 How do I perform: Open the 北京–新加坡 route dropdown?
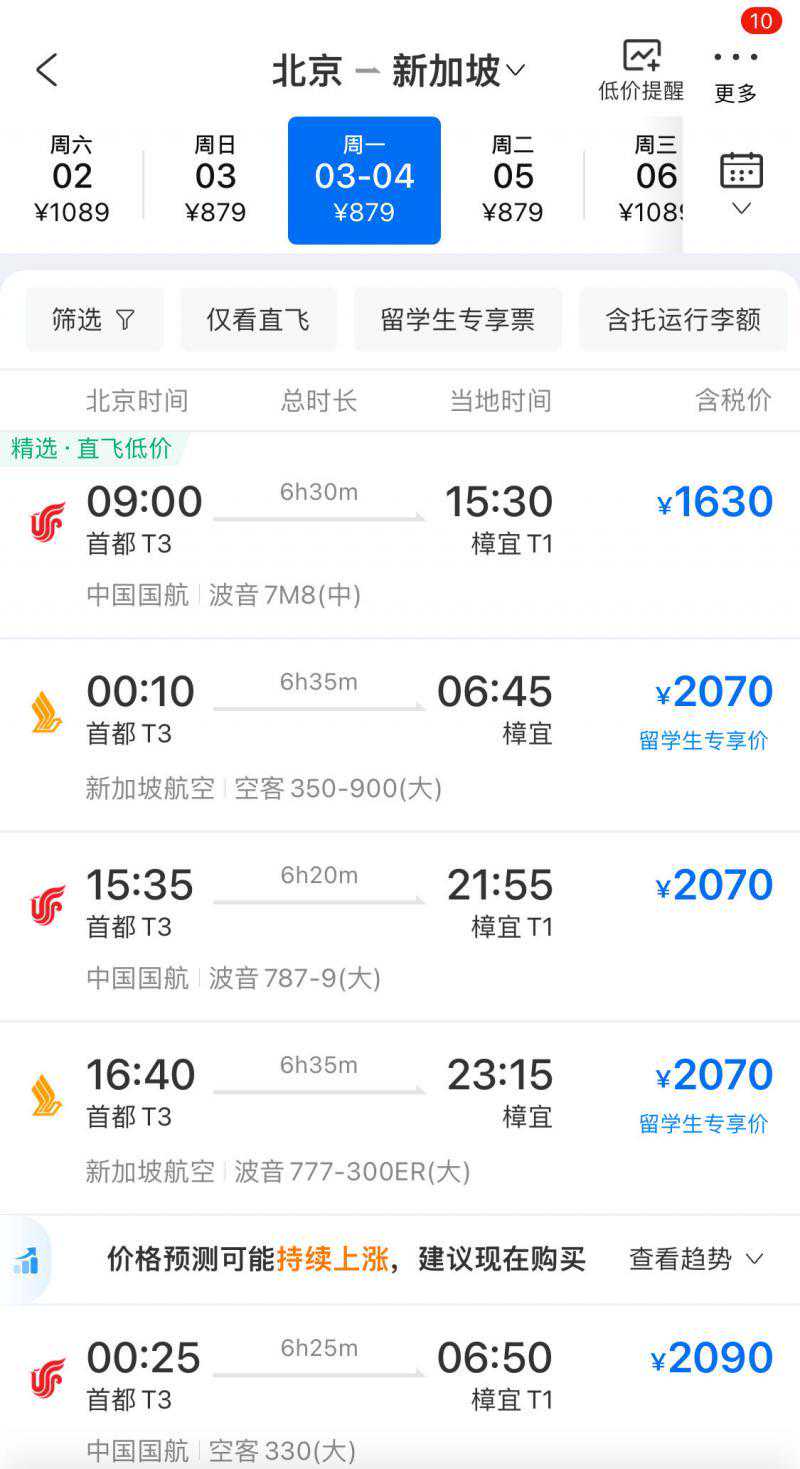tap(400, 71)
